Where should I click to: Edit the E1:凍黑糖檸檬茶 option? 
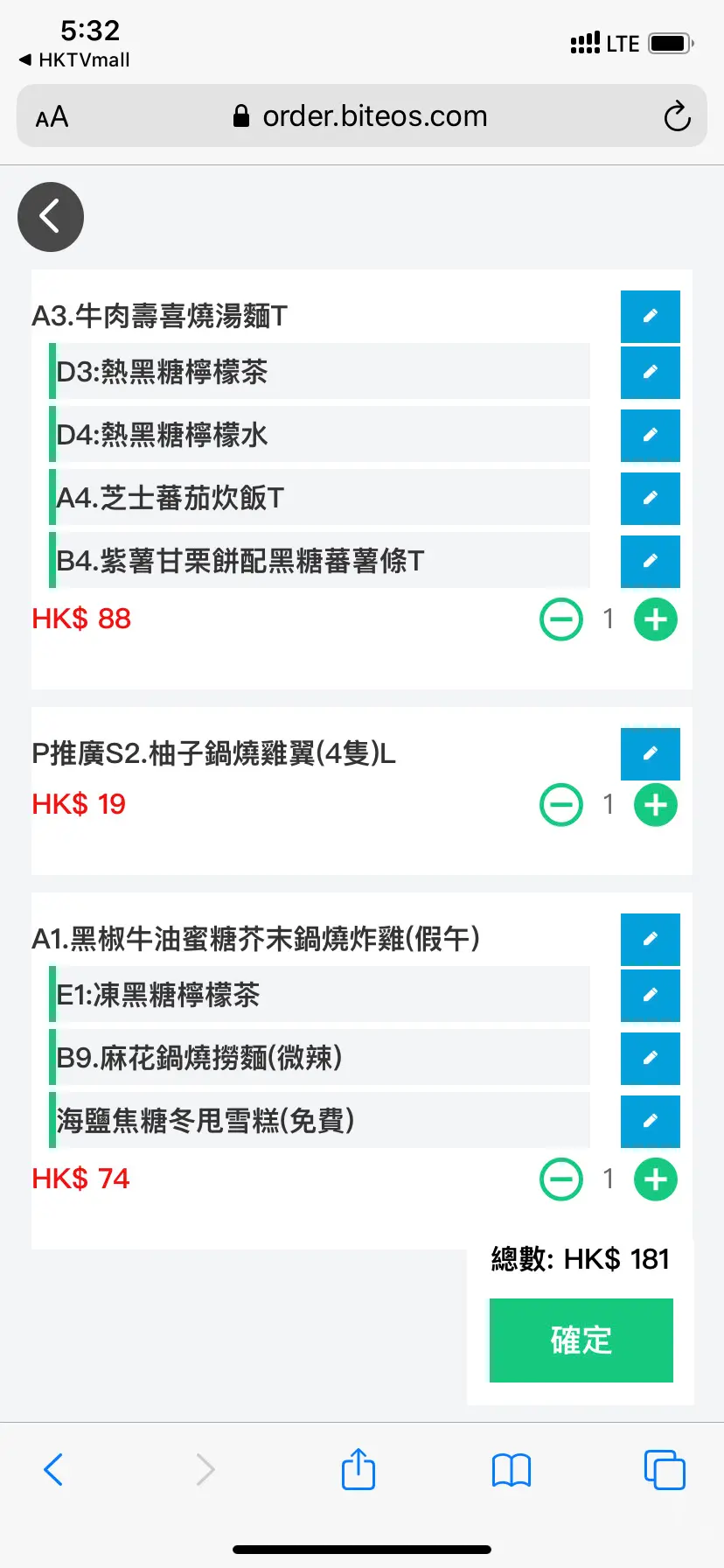[650, 995]
